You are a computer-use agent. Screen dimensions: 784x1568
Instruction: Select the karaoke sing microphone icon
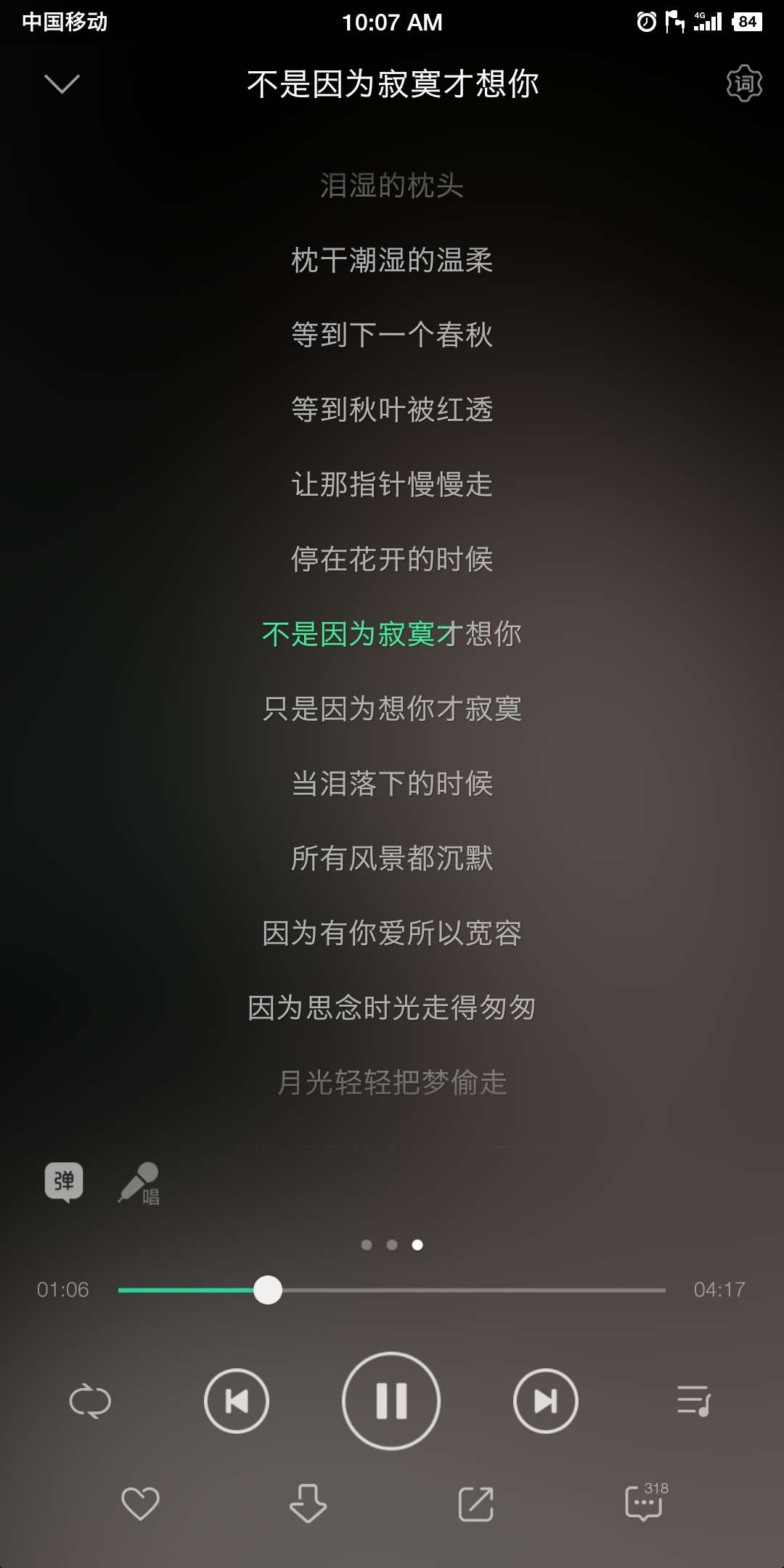140,1182
